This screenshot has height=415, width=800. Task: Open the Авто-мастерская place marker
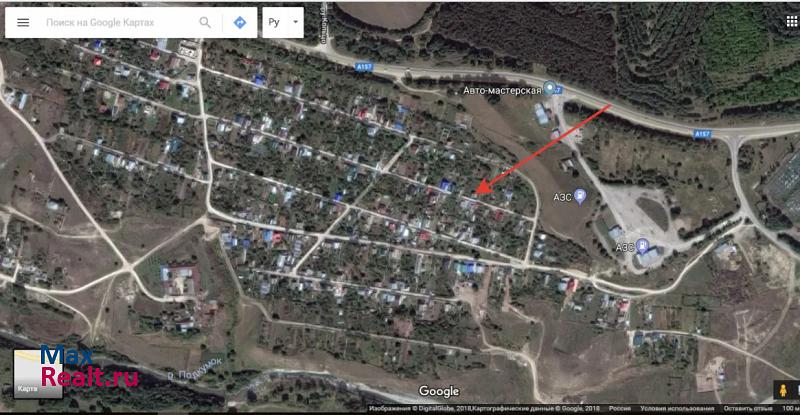549,89
